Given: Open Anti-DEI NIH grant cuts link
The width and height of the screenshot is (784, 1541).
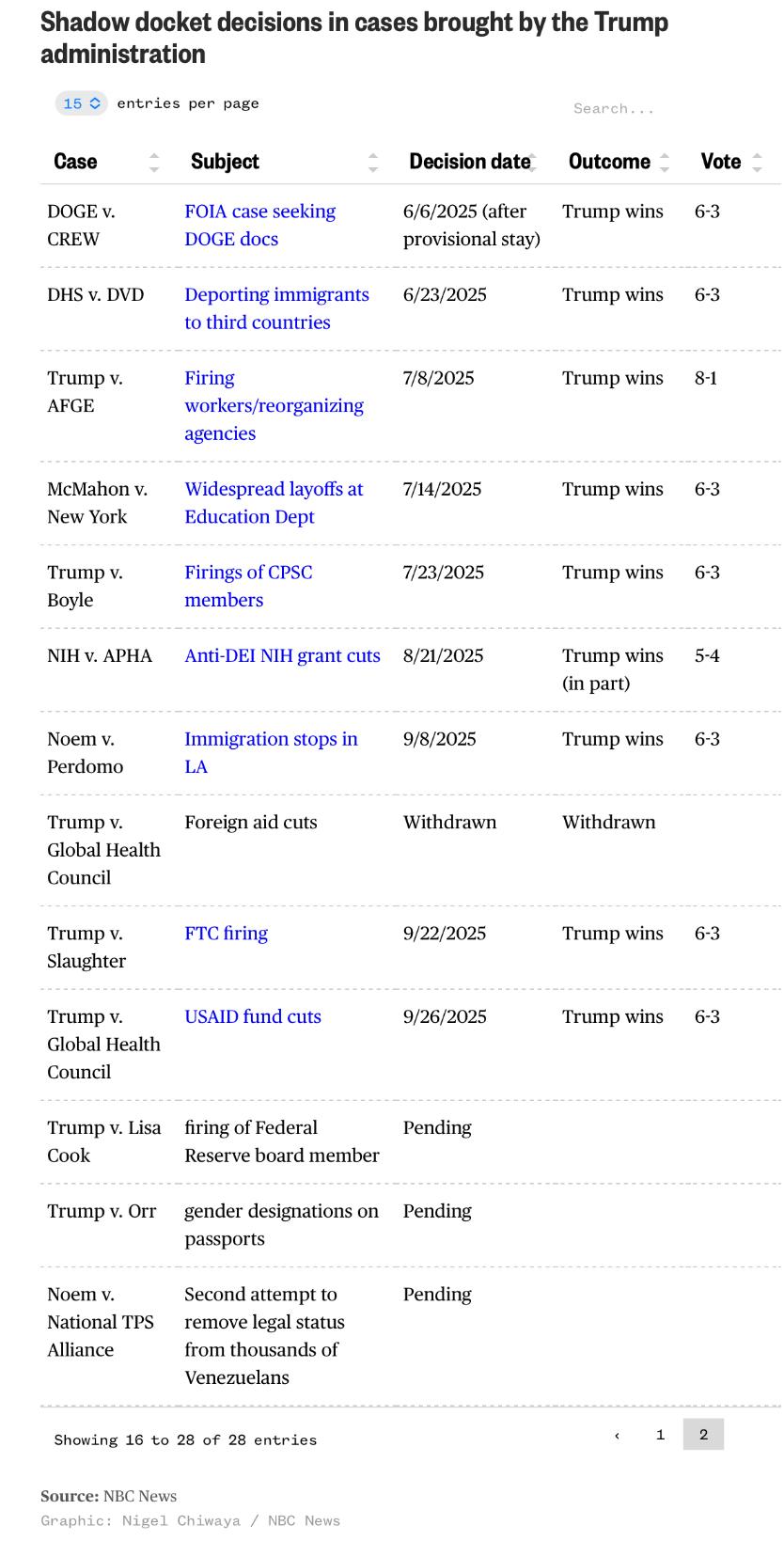Looking at the screenshot, I should click(x=282, y=656).
